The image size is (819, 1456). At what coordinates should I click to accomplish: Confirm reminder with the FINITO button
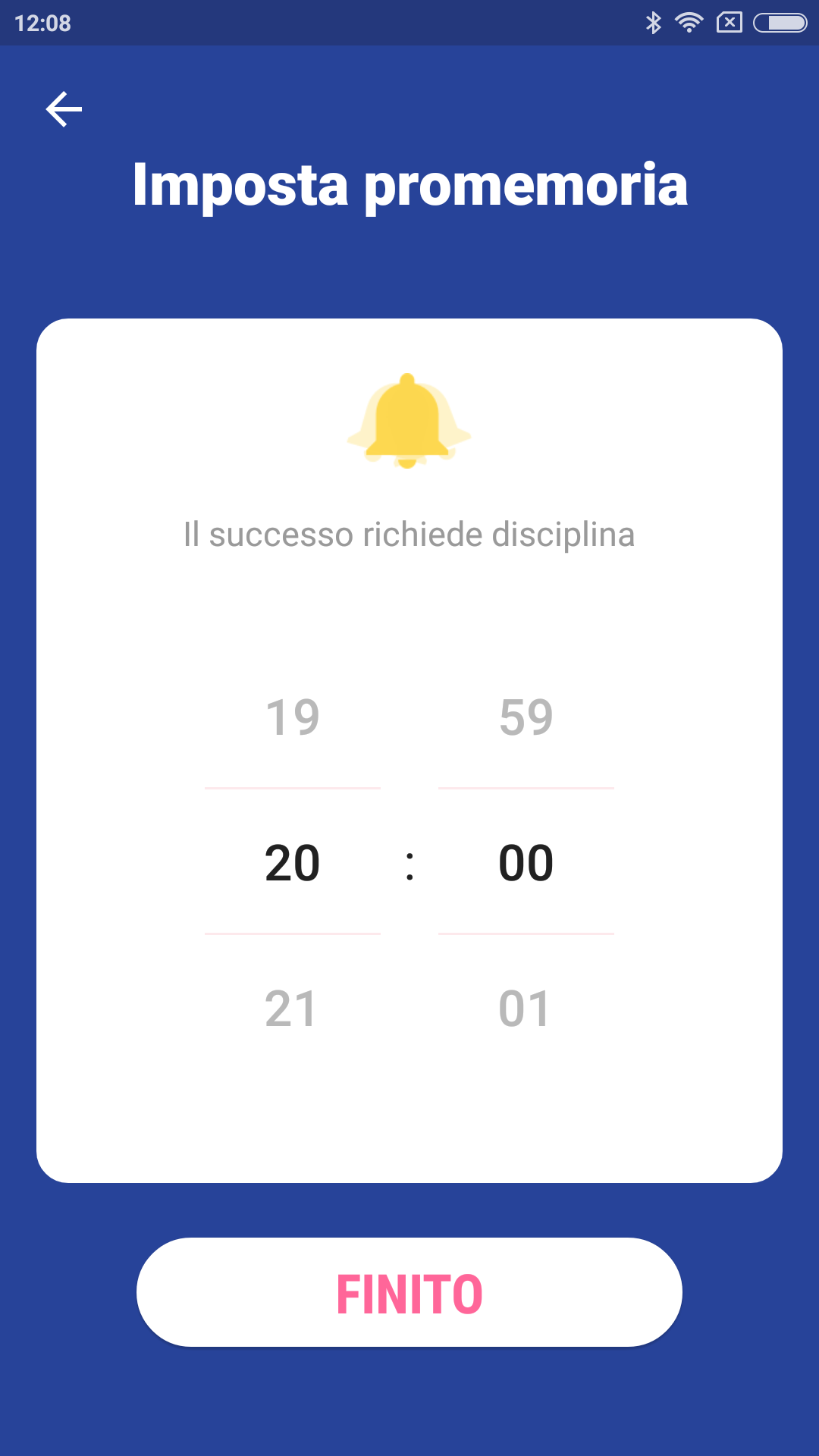409,1292
